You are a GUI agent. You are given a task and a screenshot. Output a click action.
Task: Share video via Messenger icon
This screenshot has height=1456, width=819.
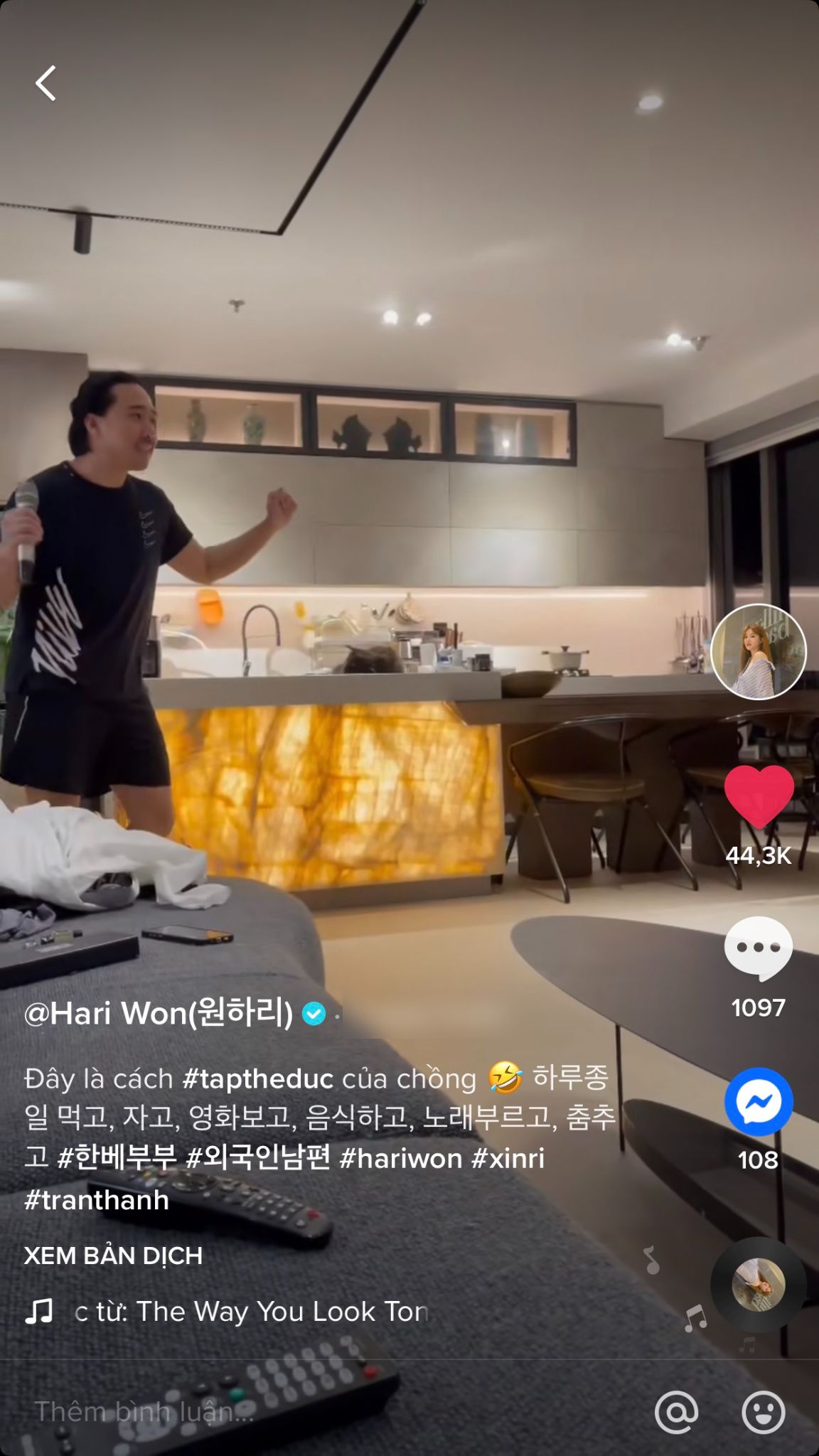pos(759,1101)
